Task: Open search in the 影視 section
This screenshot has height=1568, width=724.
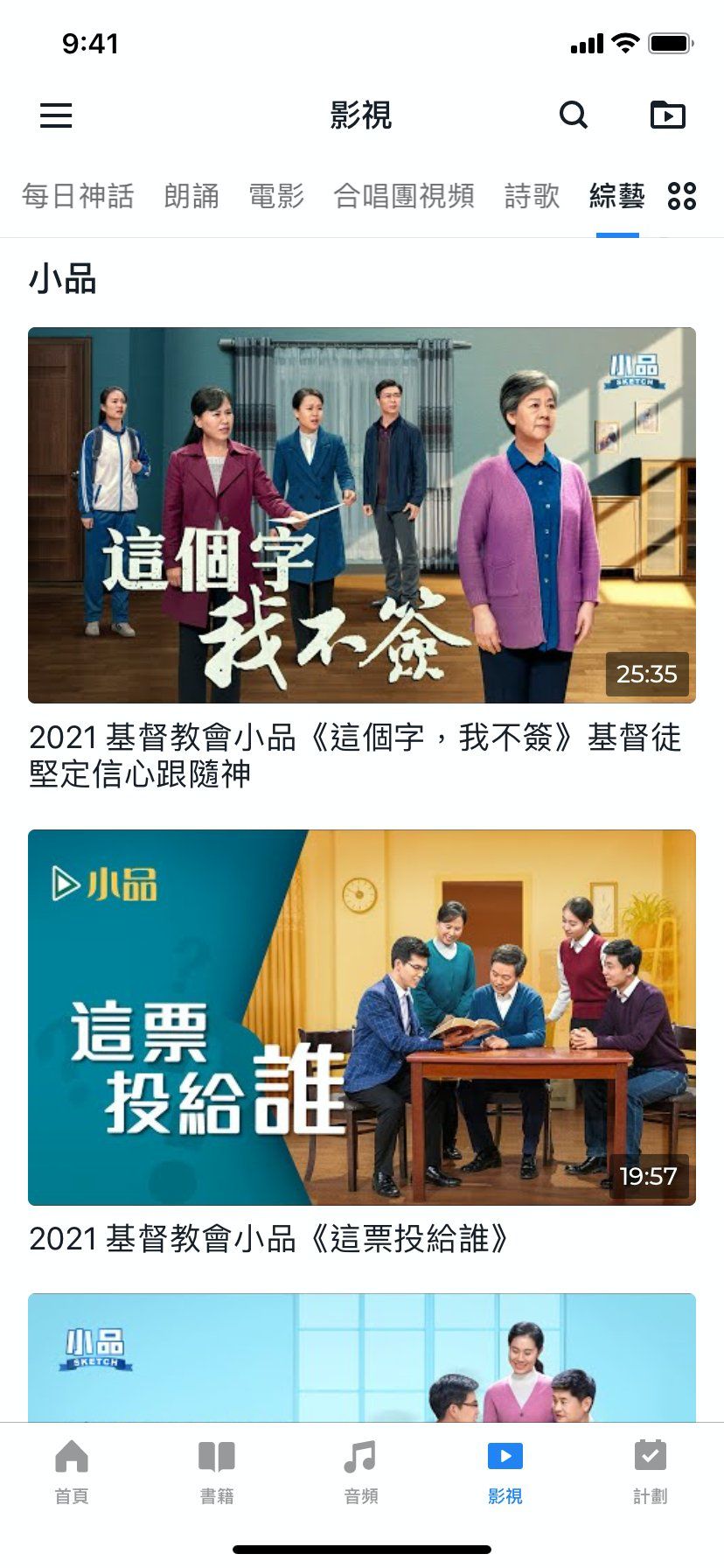Action: click(x=574, y=115)
